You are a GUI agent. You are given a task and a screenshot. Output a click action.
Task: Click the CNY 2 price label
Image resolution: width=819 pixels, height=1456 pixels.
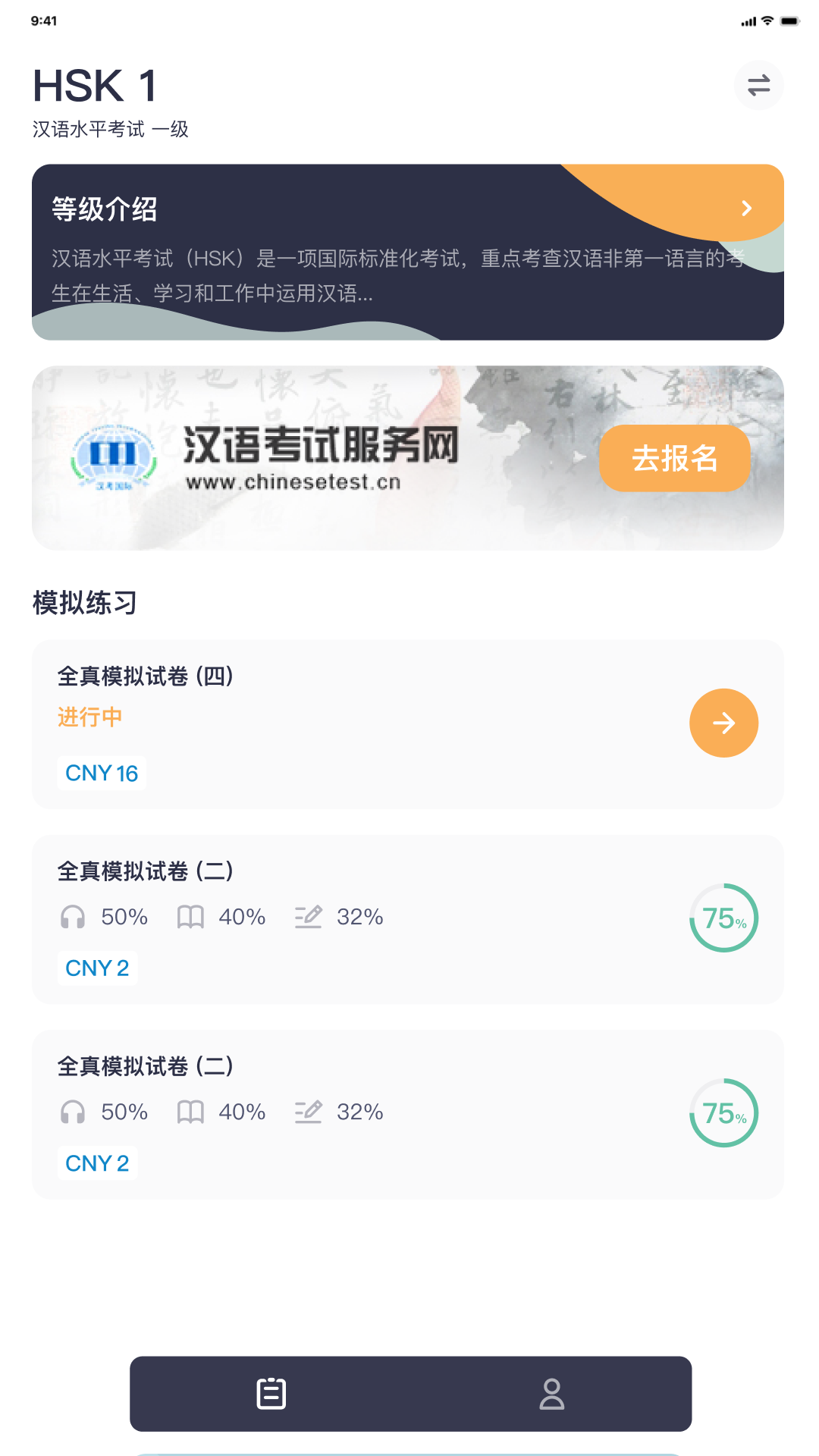(x=98, y=968)
